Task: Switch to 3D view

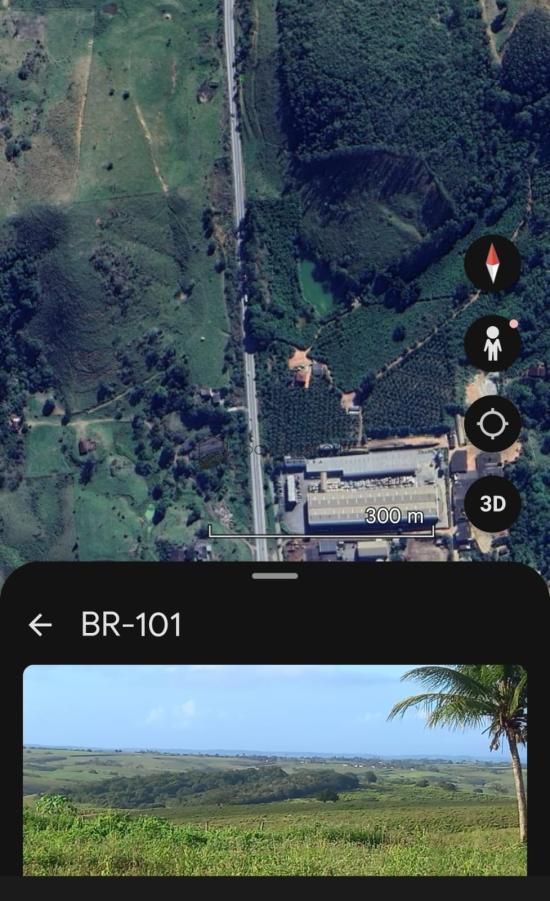Action: click(x=493, y=504)
